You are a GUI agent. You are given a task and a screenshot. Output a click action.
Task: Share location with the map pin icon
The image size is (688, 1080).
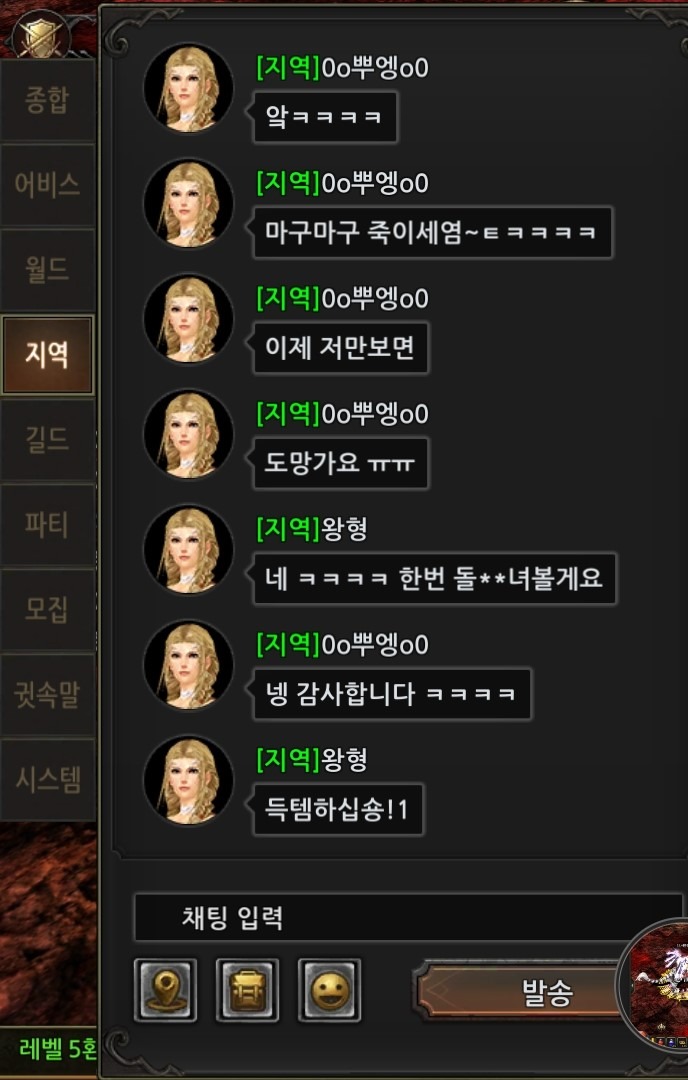pyautogui.click(x=165, y=990)
